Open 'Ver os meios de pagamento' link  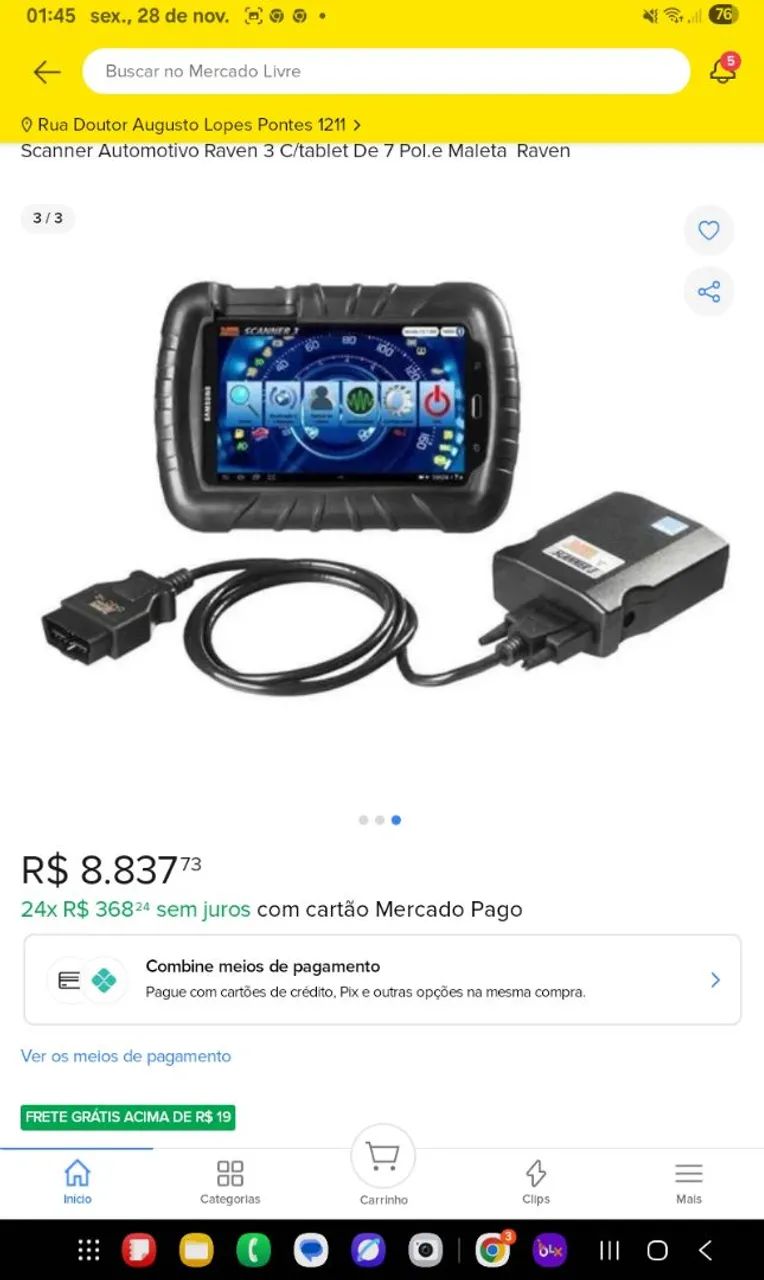125,1056
